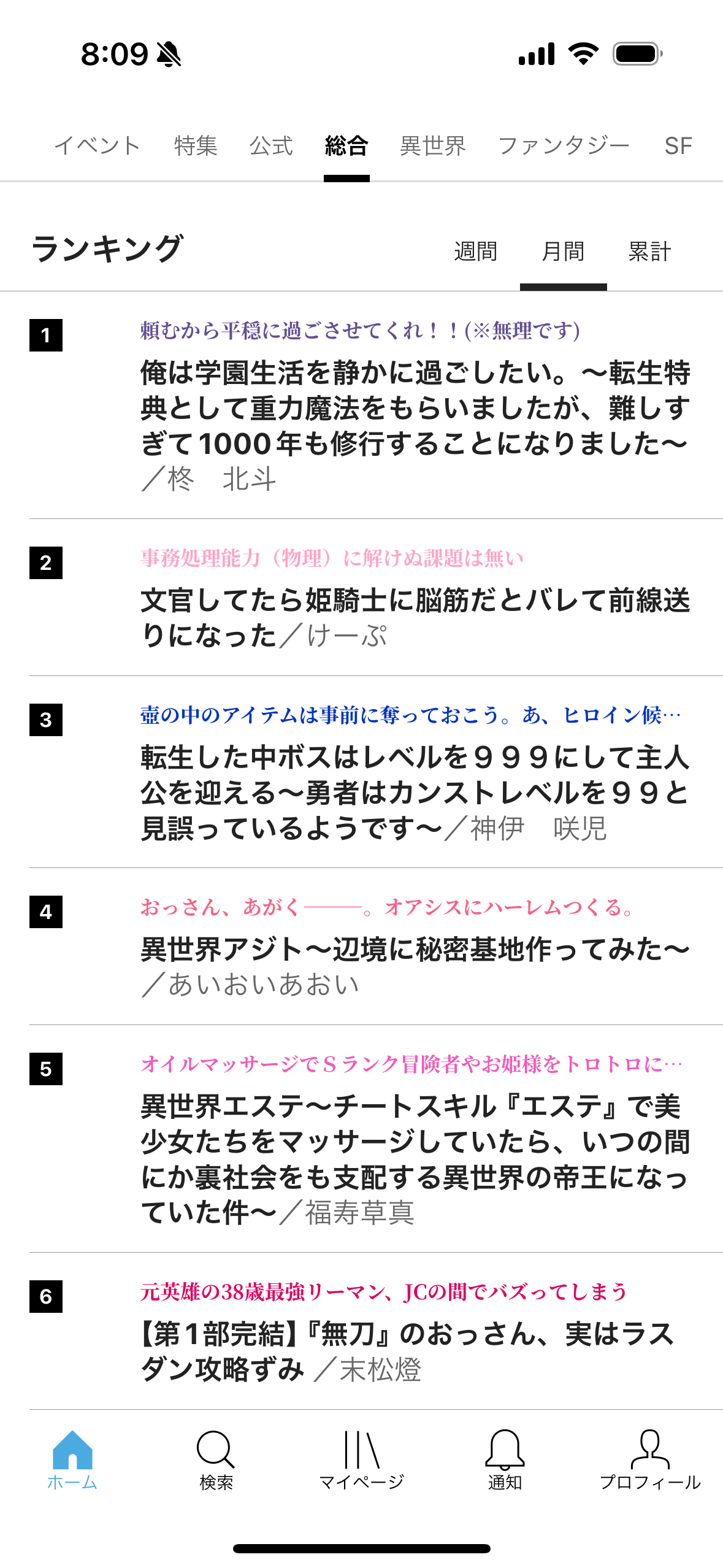Go to the ホーム tab

pyautogui.click(x=72, y=1461)
